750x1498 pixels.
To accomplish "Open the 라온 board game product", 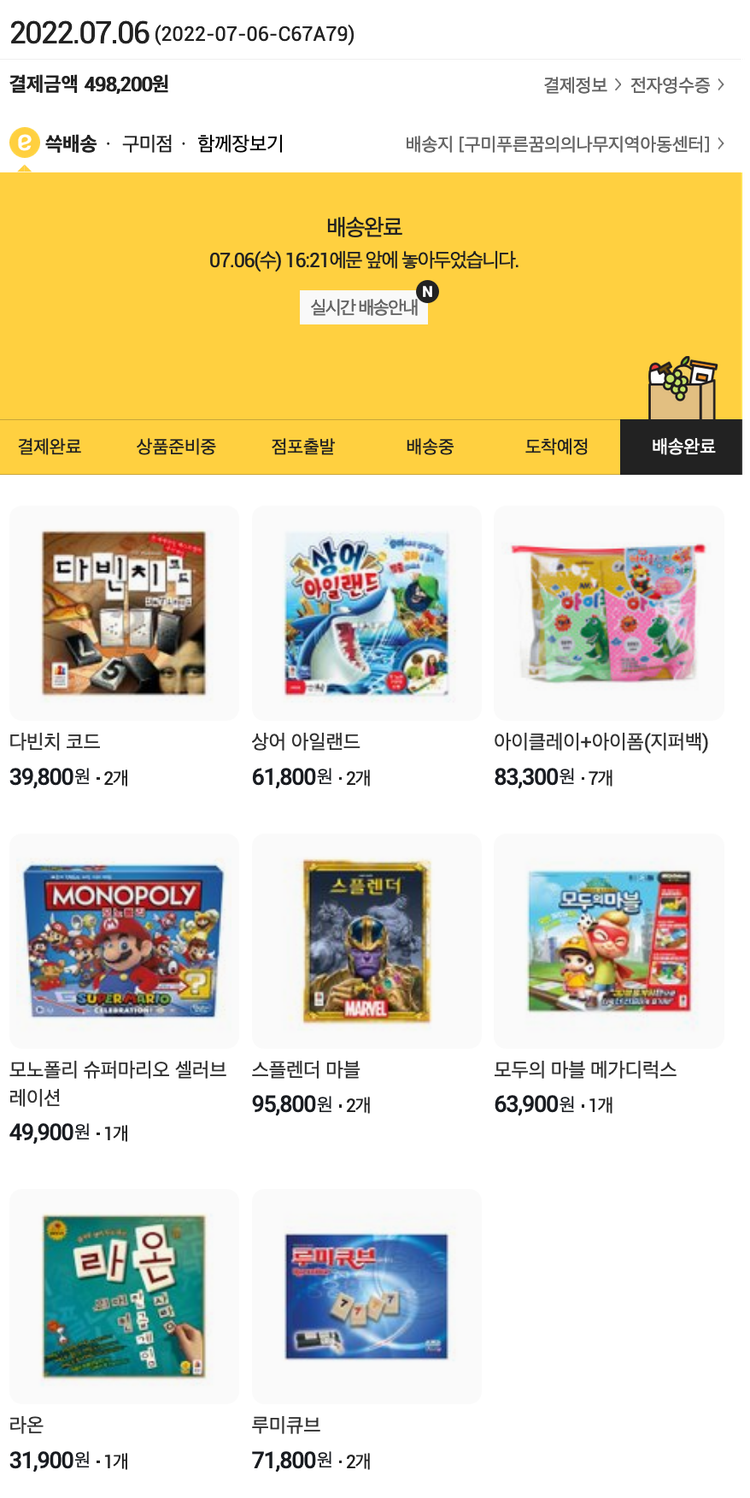I will (124, 1296).
